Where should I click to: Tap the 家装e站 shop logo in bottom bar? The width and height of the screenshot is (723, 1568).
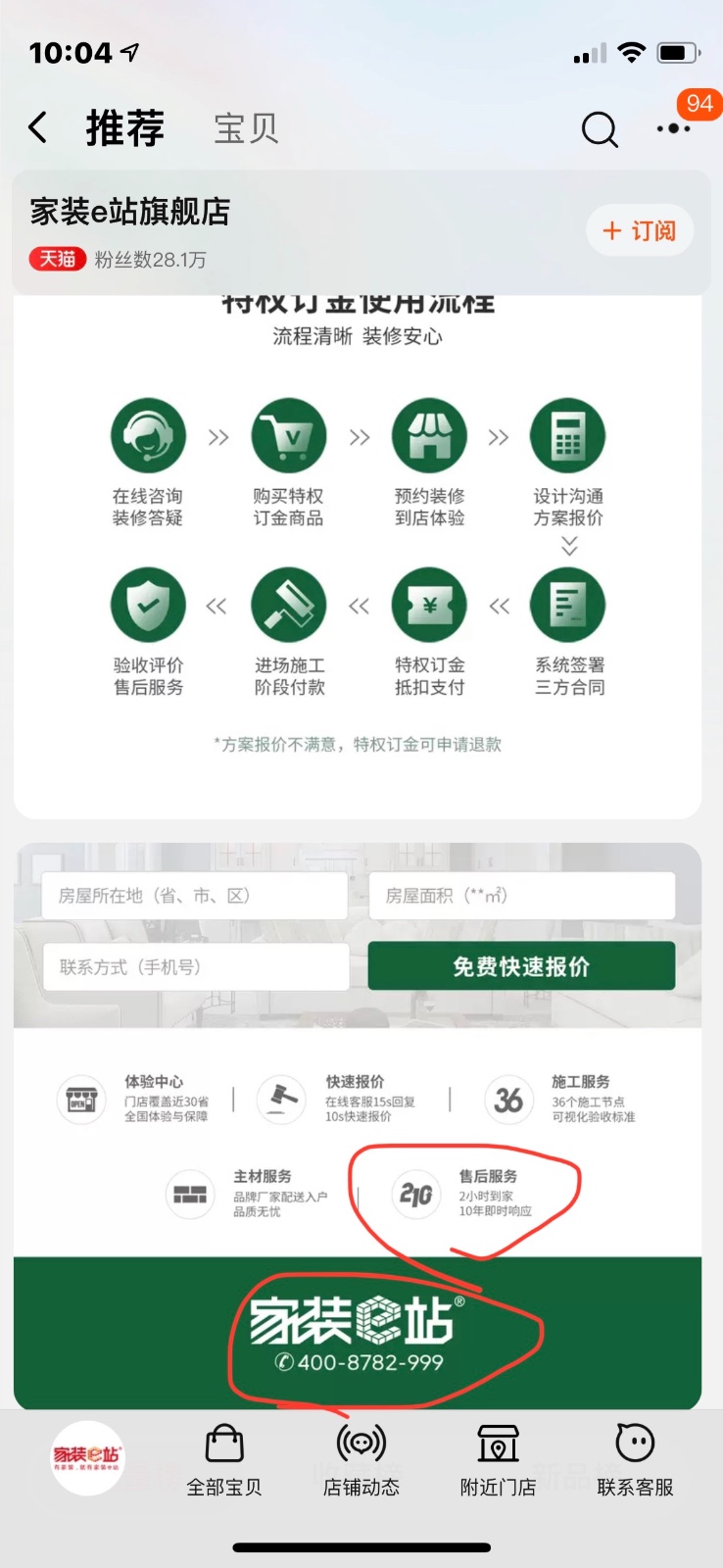click(x=88, y=1457)
